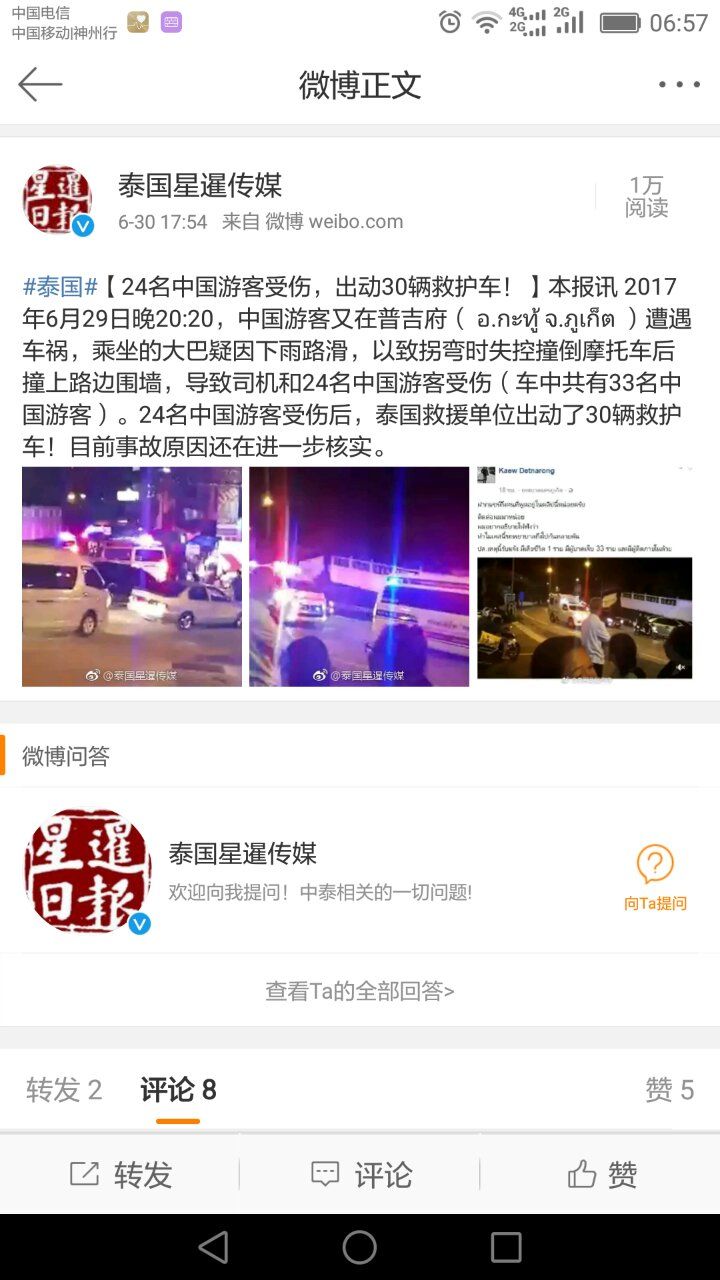Tap the system home button

(x=360, y=1247)
